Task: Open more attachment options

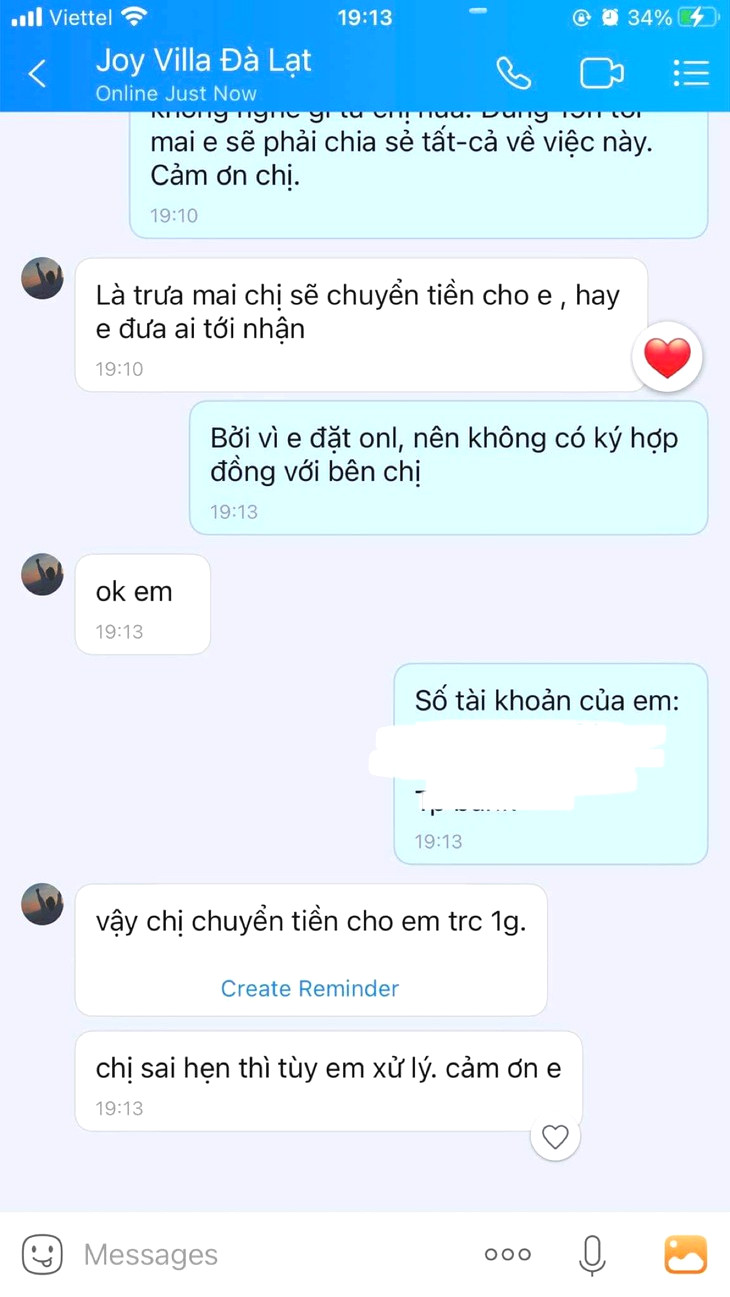Action: [508, 1254]
